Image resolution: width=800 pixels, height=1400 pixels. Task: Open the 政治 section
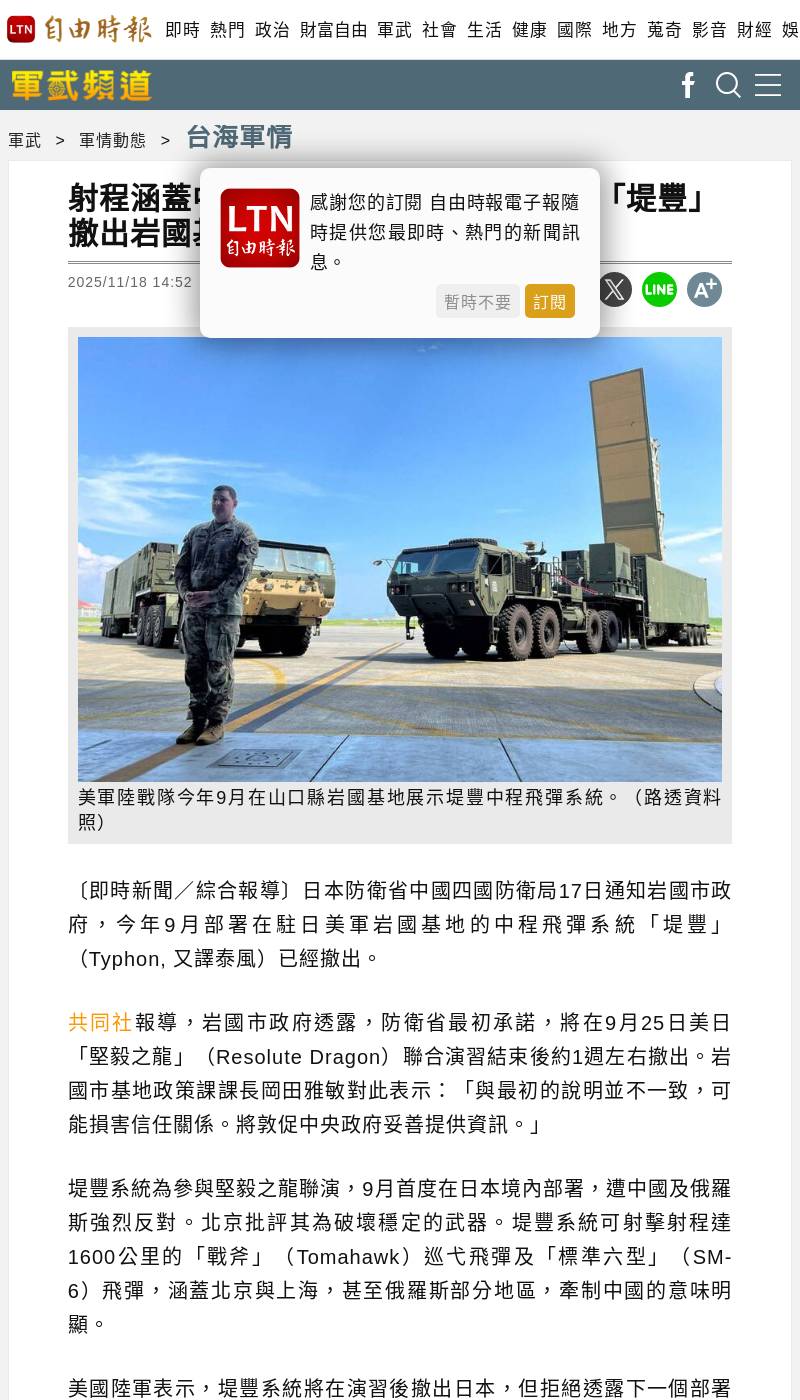pos(272,30)
